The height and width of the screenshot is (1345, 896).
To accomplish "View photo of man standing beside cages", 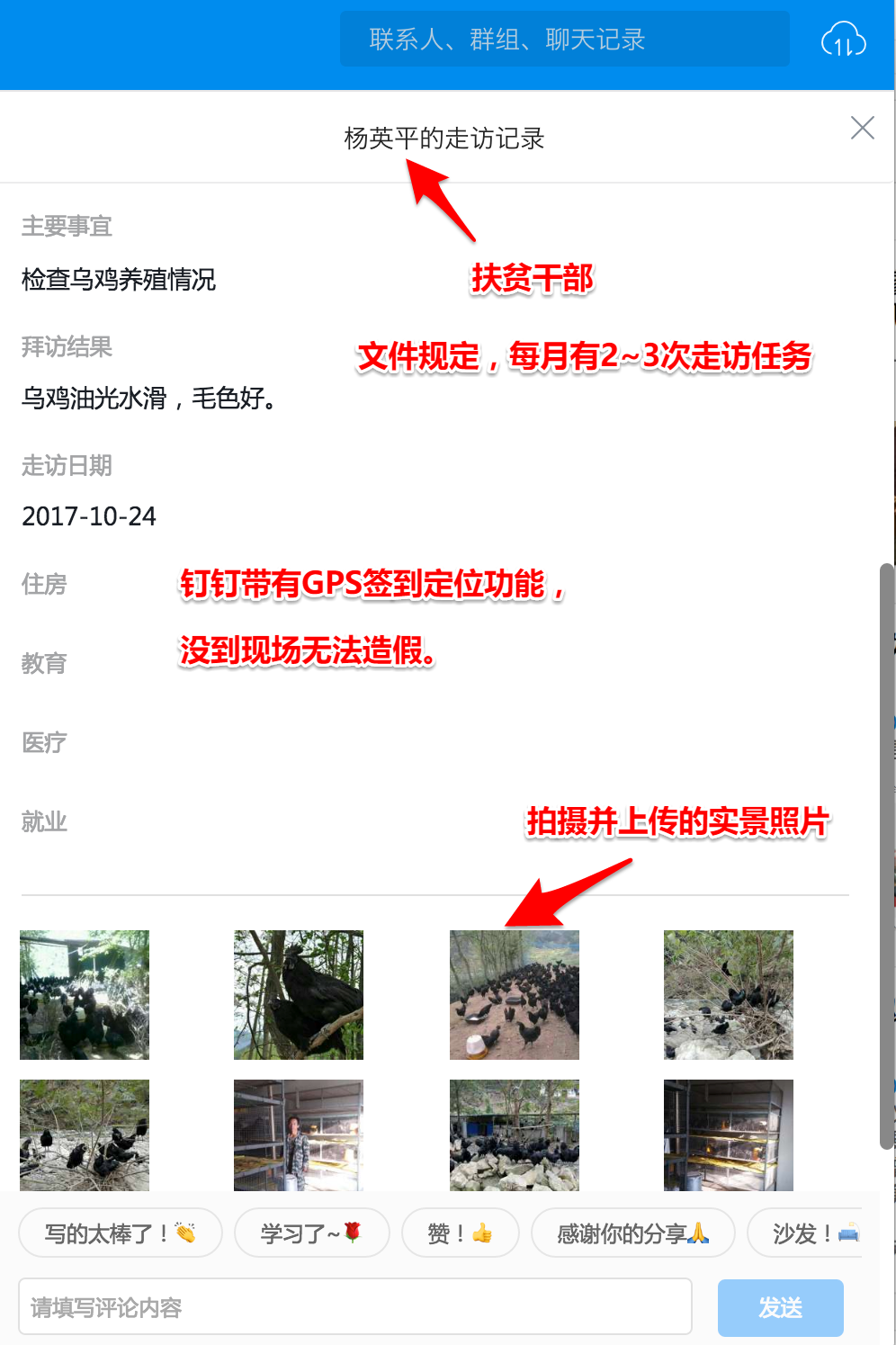I will 299,1135.
